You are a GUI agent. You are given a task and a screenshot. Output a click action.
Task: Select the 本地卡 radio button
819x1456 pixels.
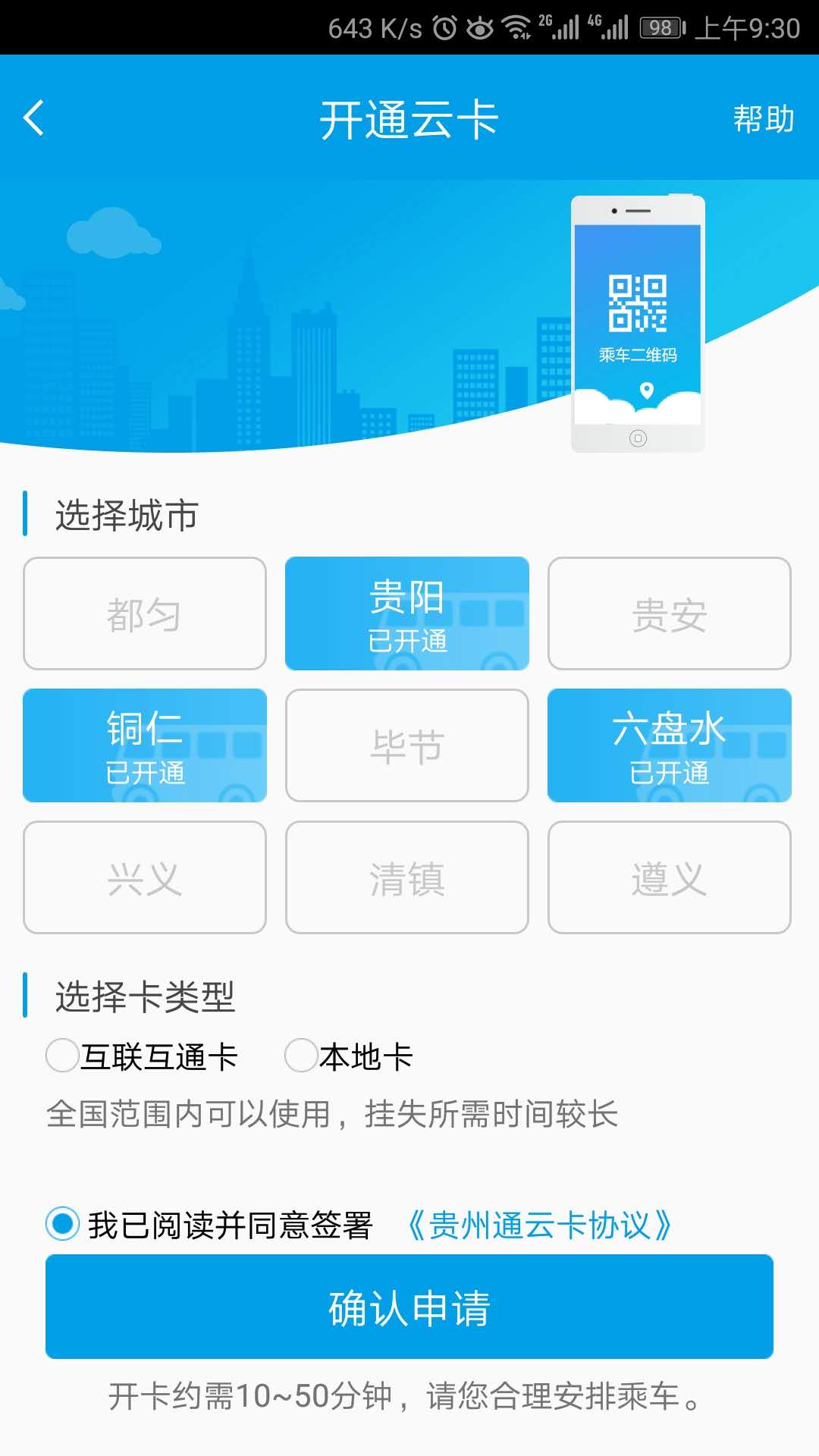pyautogui.click(x=301, y=1056)
